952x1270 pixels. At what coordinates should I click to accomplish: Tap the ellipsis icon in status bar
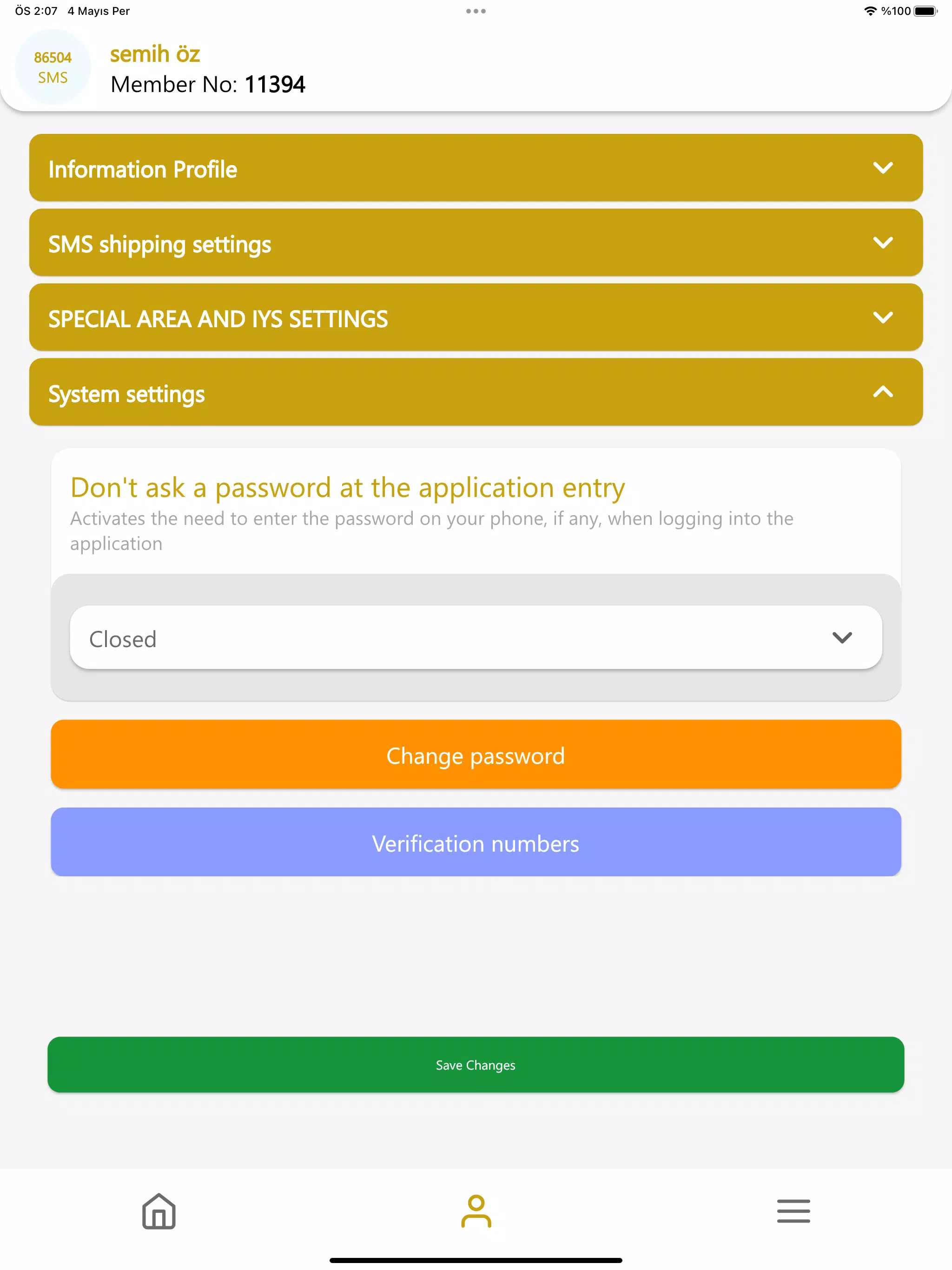coord(476,10)
